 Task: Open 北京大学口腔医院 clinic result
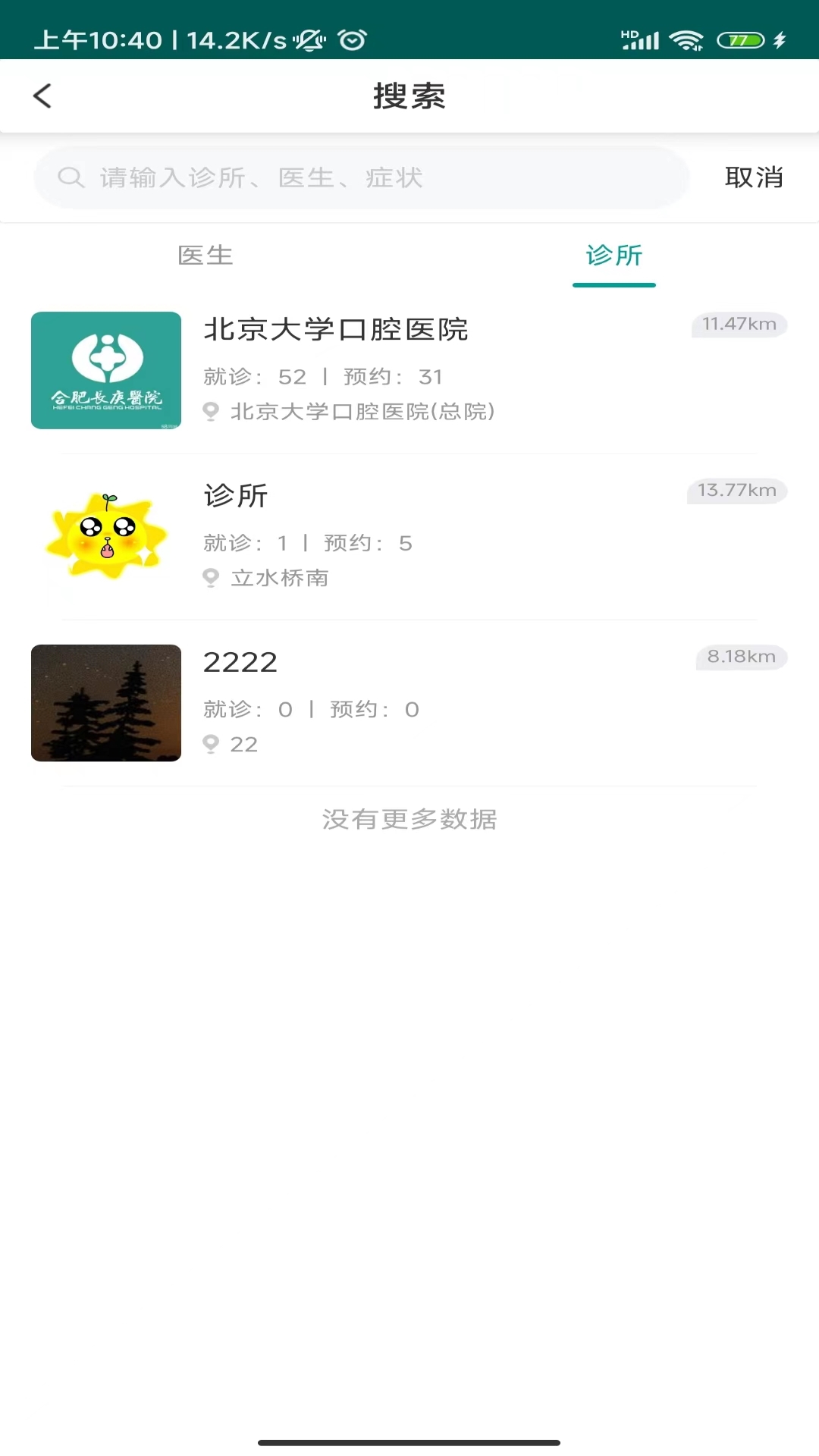tap(409, 370)
